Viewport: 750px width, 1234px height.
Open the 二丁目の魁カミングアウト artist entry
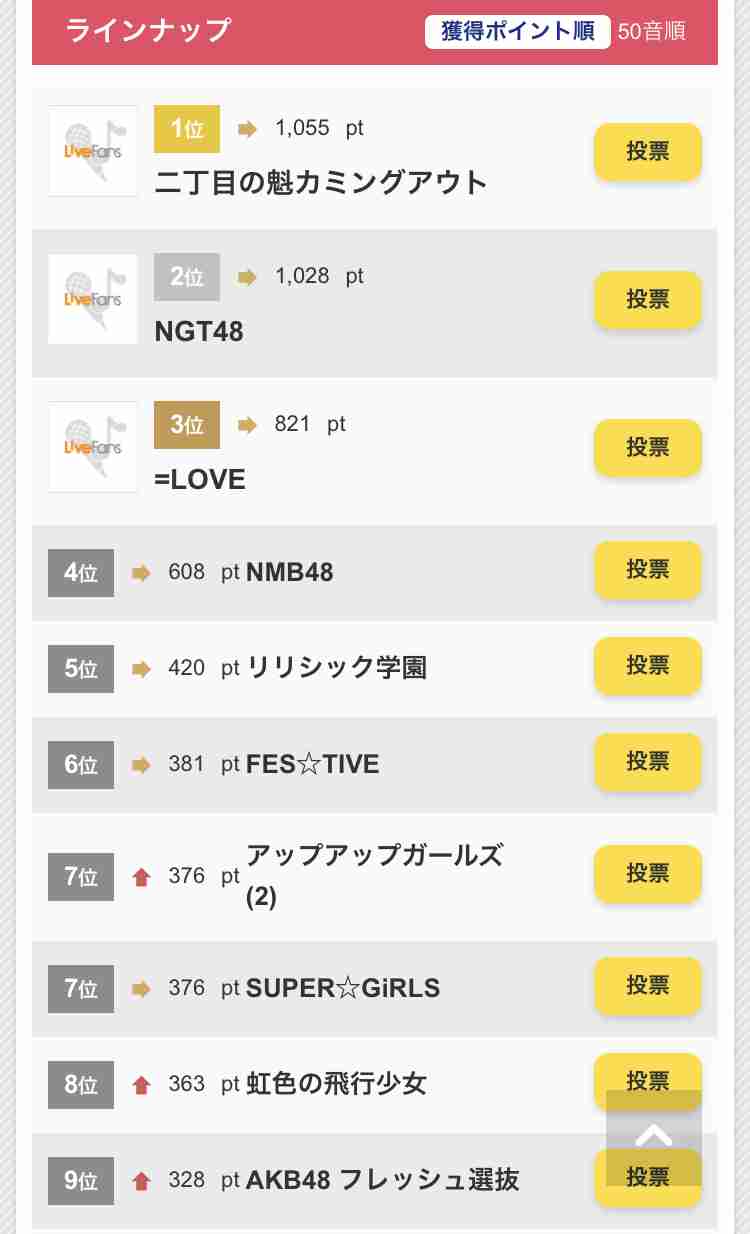pyautogui.click(x=321, y=183)
